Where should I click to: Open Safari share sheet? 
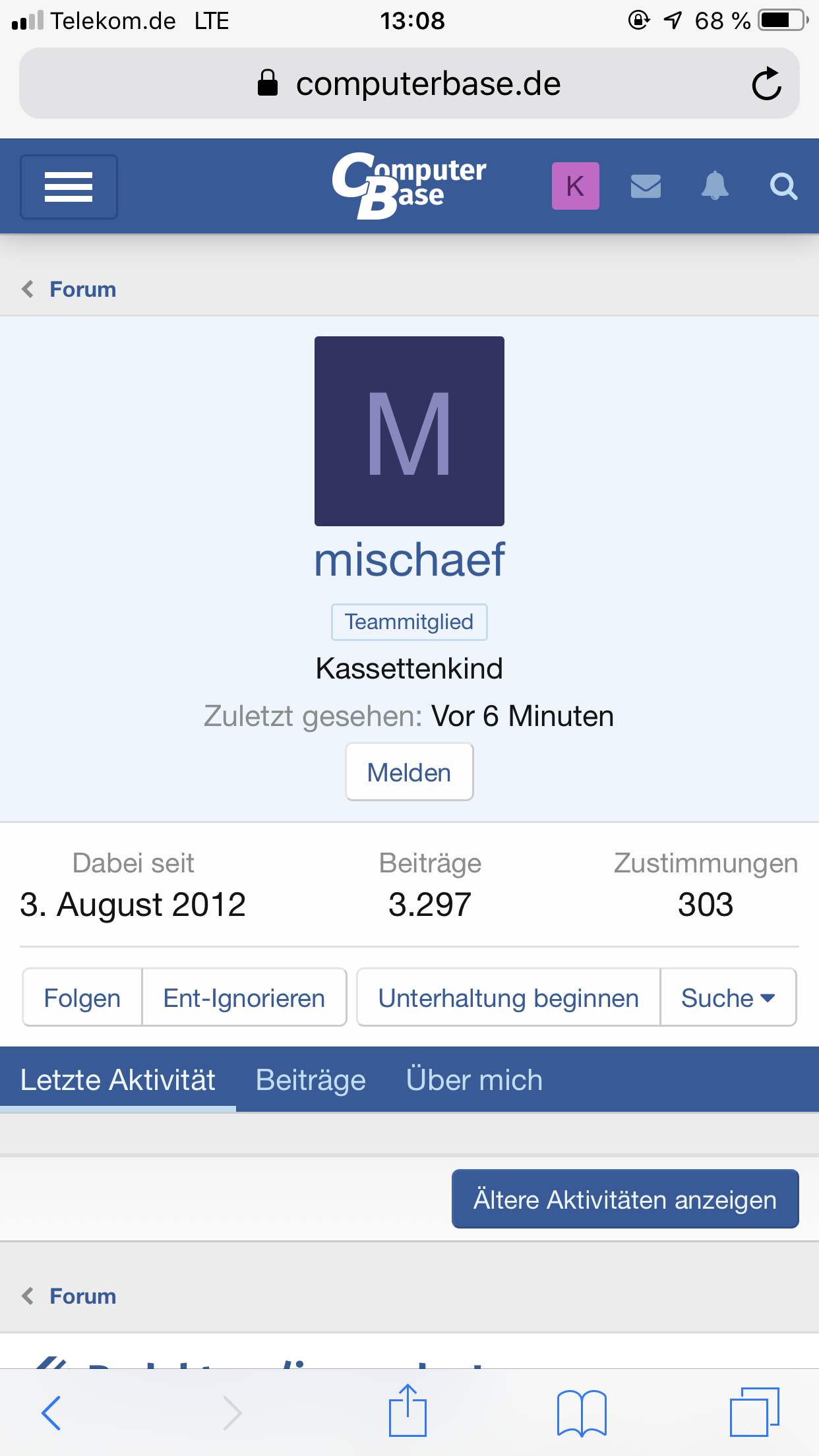408,1411
